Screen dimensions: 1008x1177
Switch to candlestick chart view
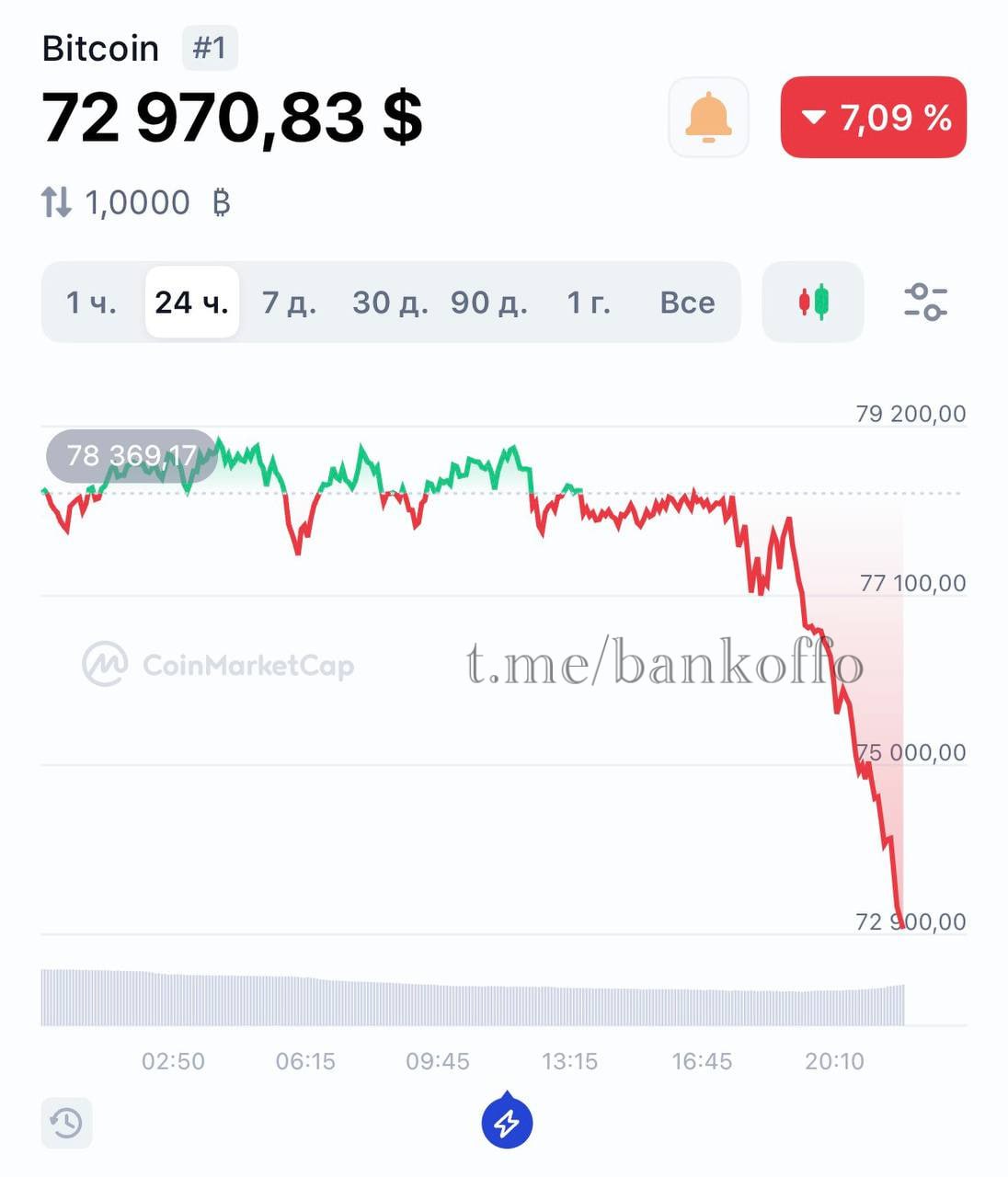tap(813, 303)
